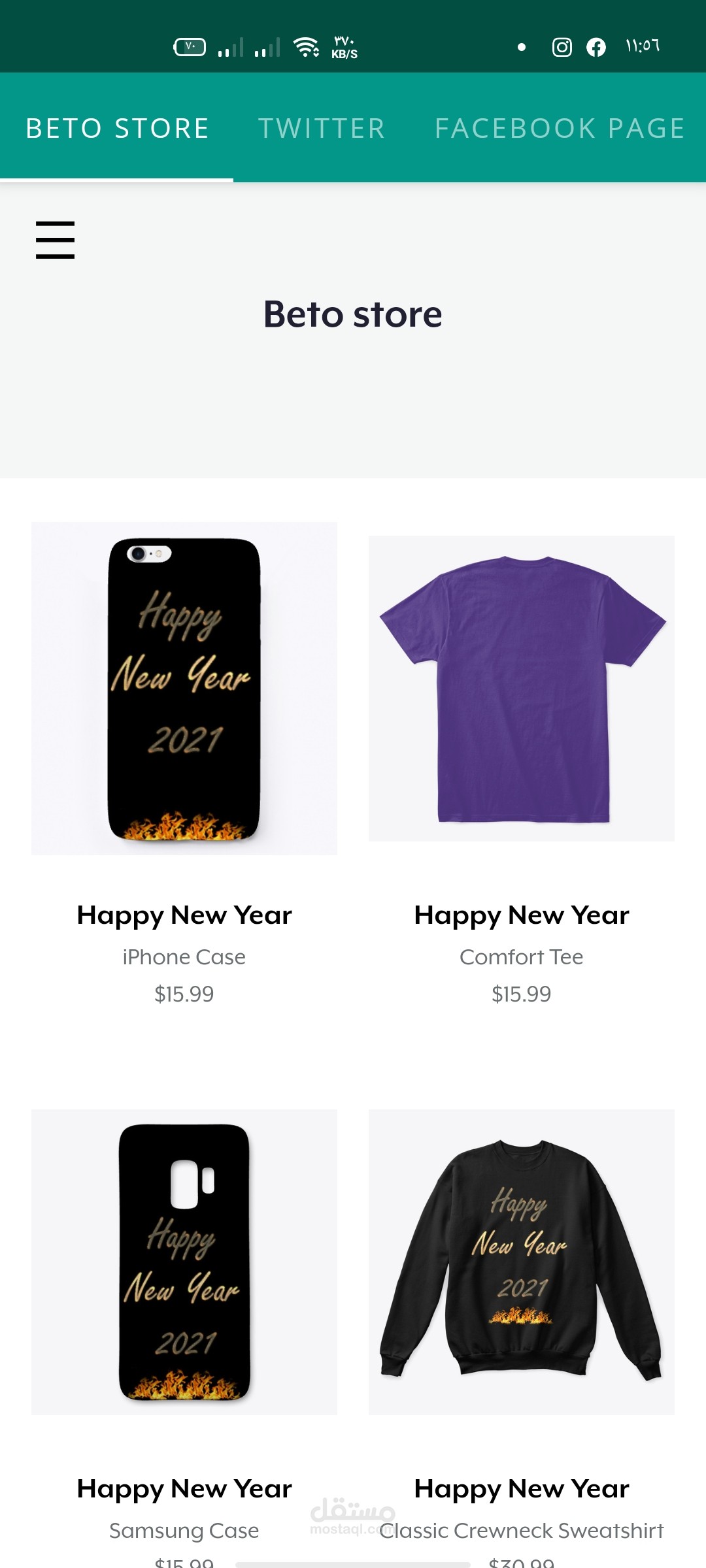Open the Happy New Year Comfort Tee product

pyautogui.click(x=521, y=689)
